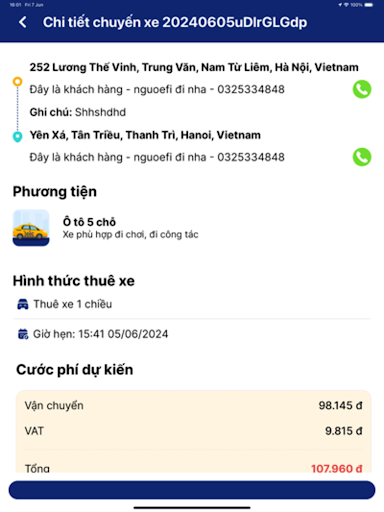Call customer at 252 Lương Thế Vinh pickup
This screenshot has height=512, width=384.
tap(362, 89)
